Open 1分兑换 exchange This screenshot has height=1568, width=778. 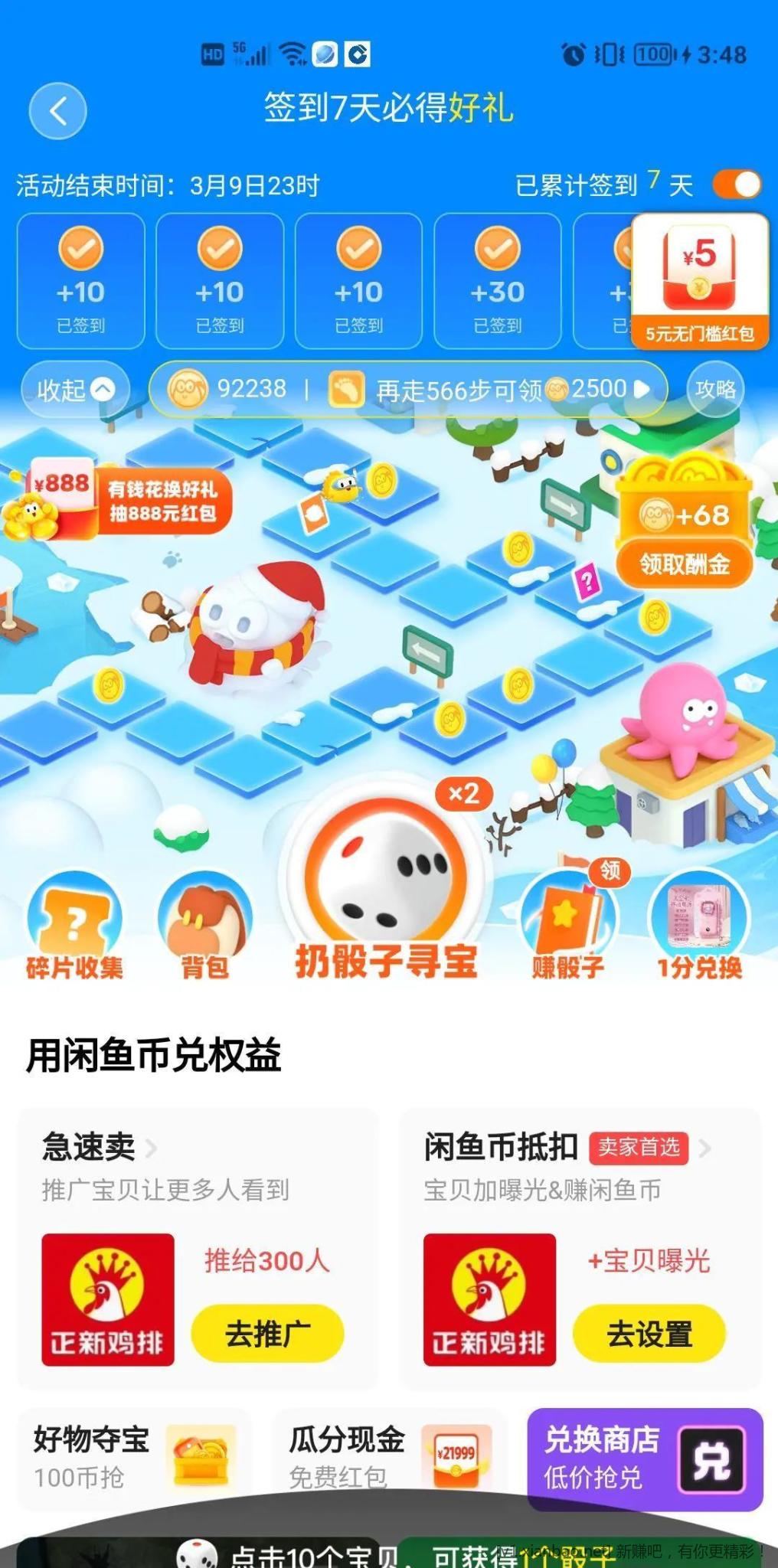(x=699, y=926)
